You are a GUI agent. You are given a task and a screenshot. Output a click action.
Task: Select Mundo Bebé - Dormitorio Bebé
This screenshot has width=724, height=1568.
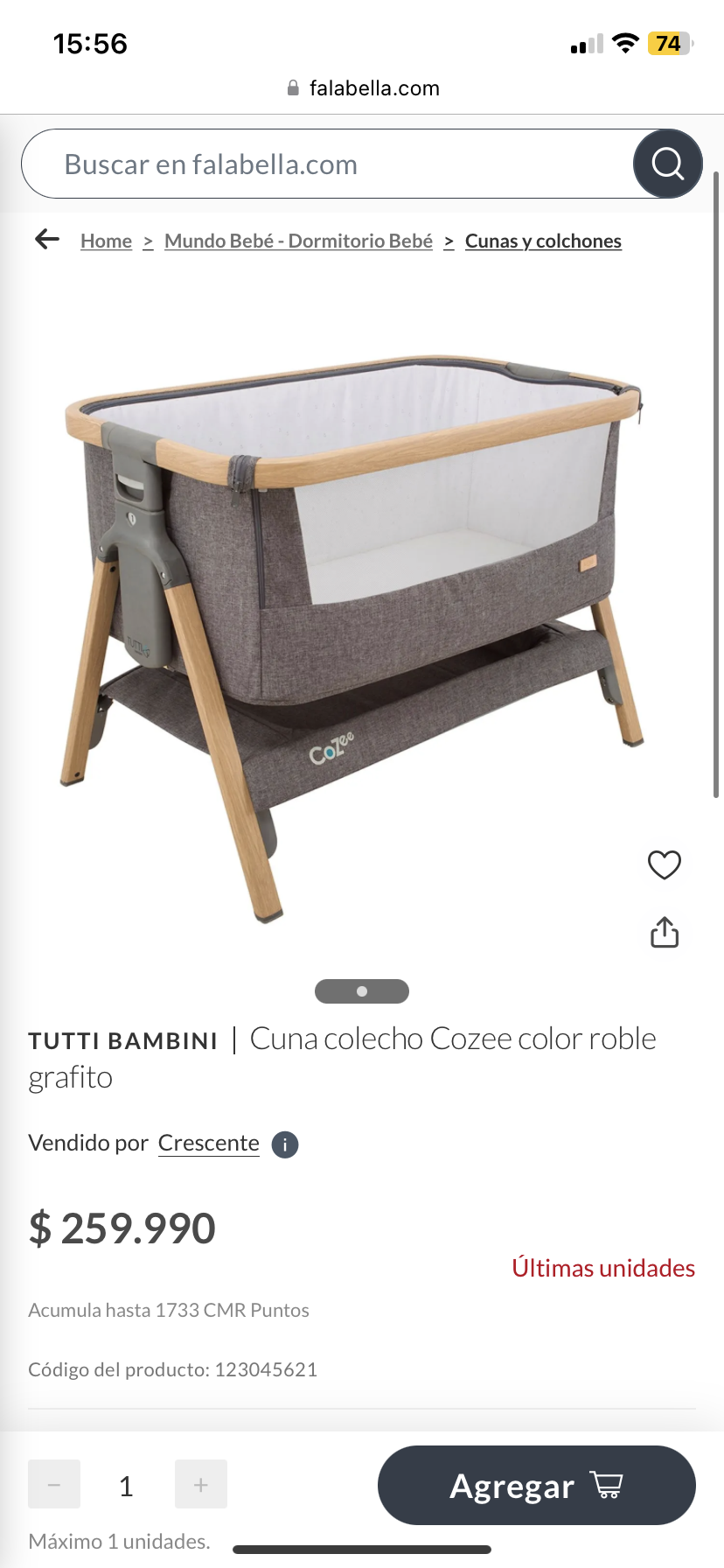pos(298,240)
